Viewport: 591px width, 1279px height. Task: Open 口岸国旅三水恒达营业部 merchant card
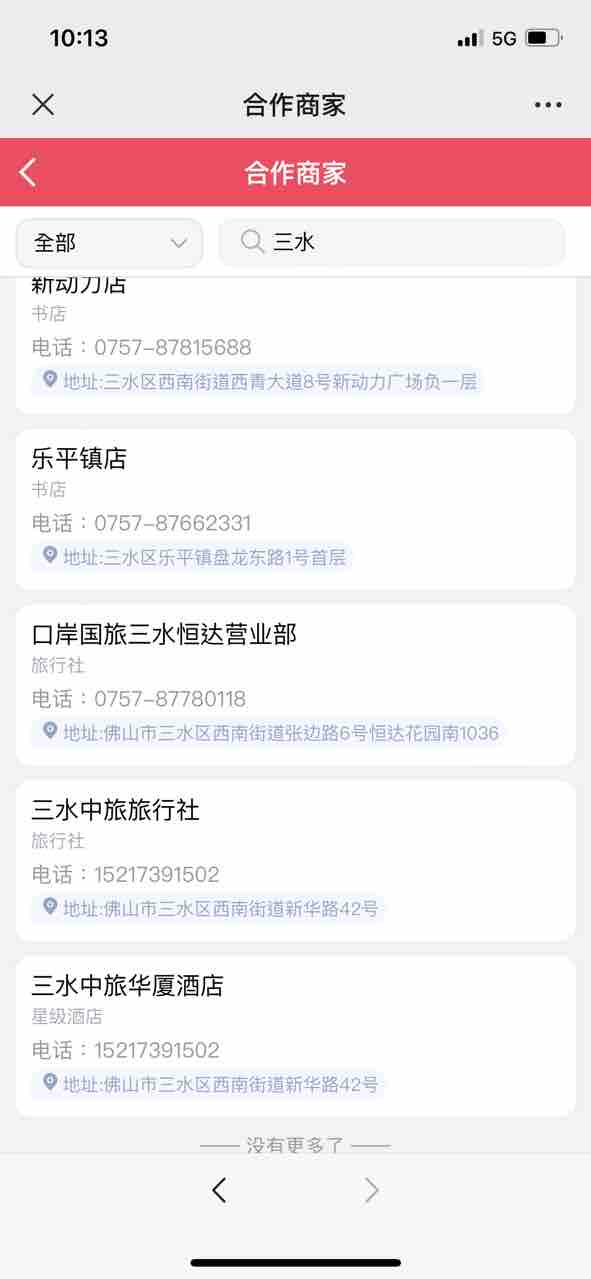[295, 685]
